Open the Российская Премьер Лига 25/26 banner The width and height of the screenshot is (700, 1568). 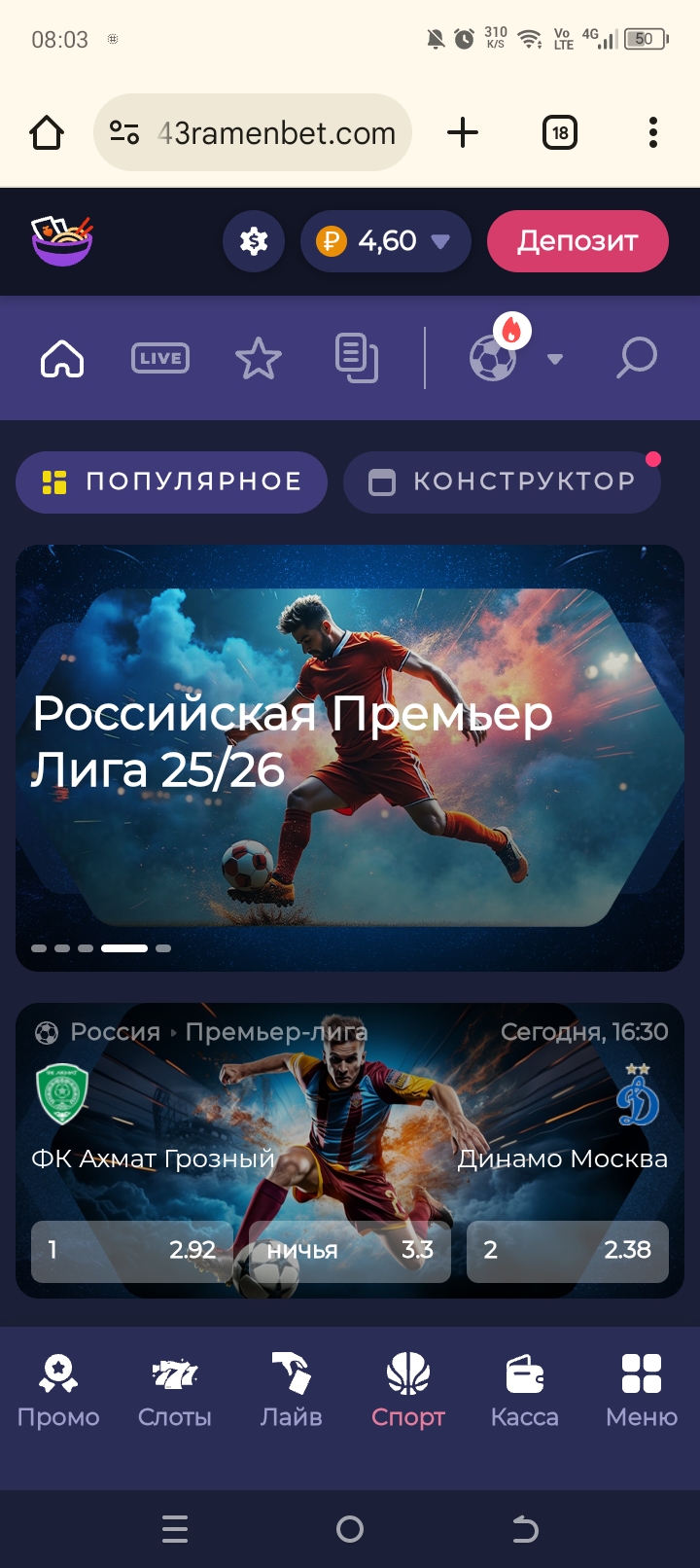pos(350,757)
